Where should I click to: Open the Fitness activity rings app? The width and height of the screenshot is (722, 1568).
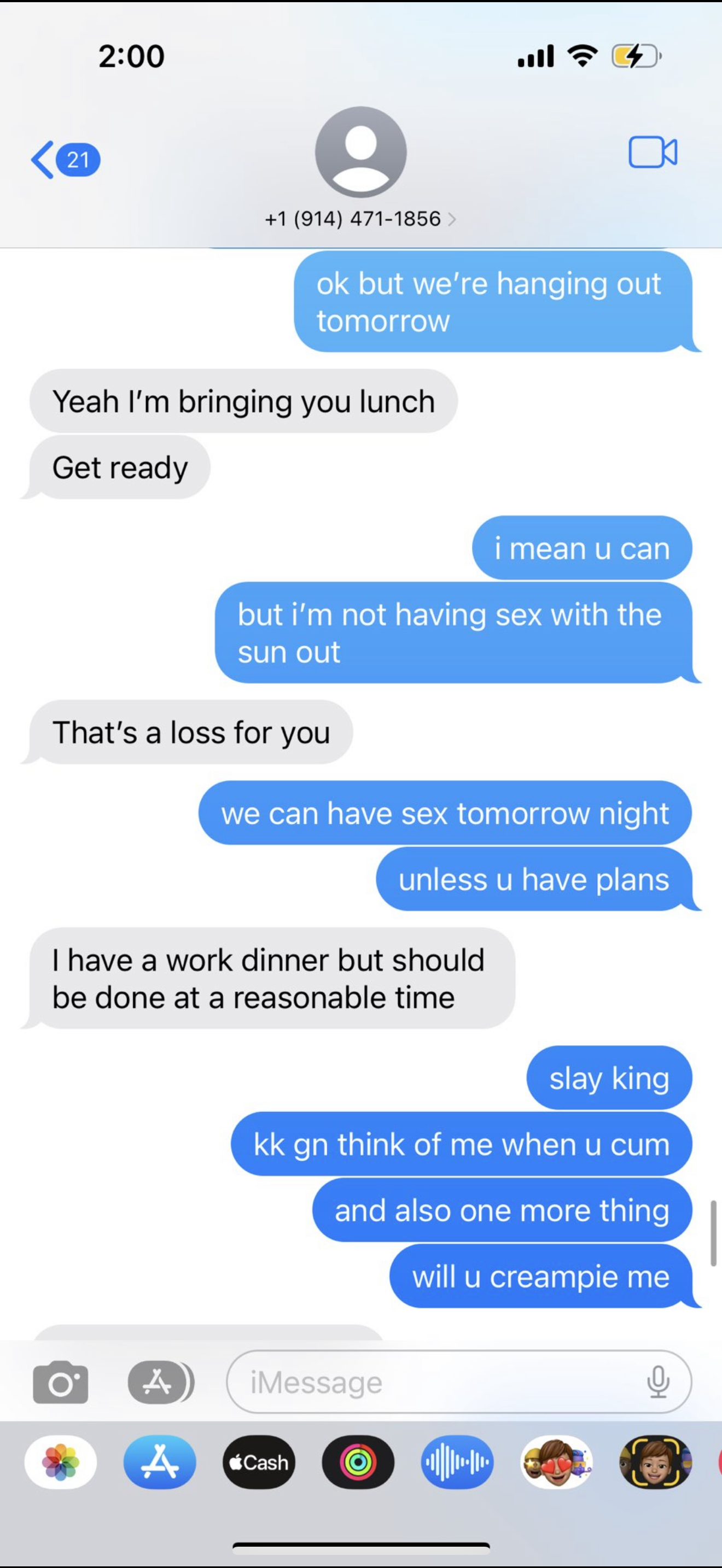point(358,1462)
